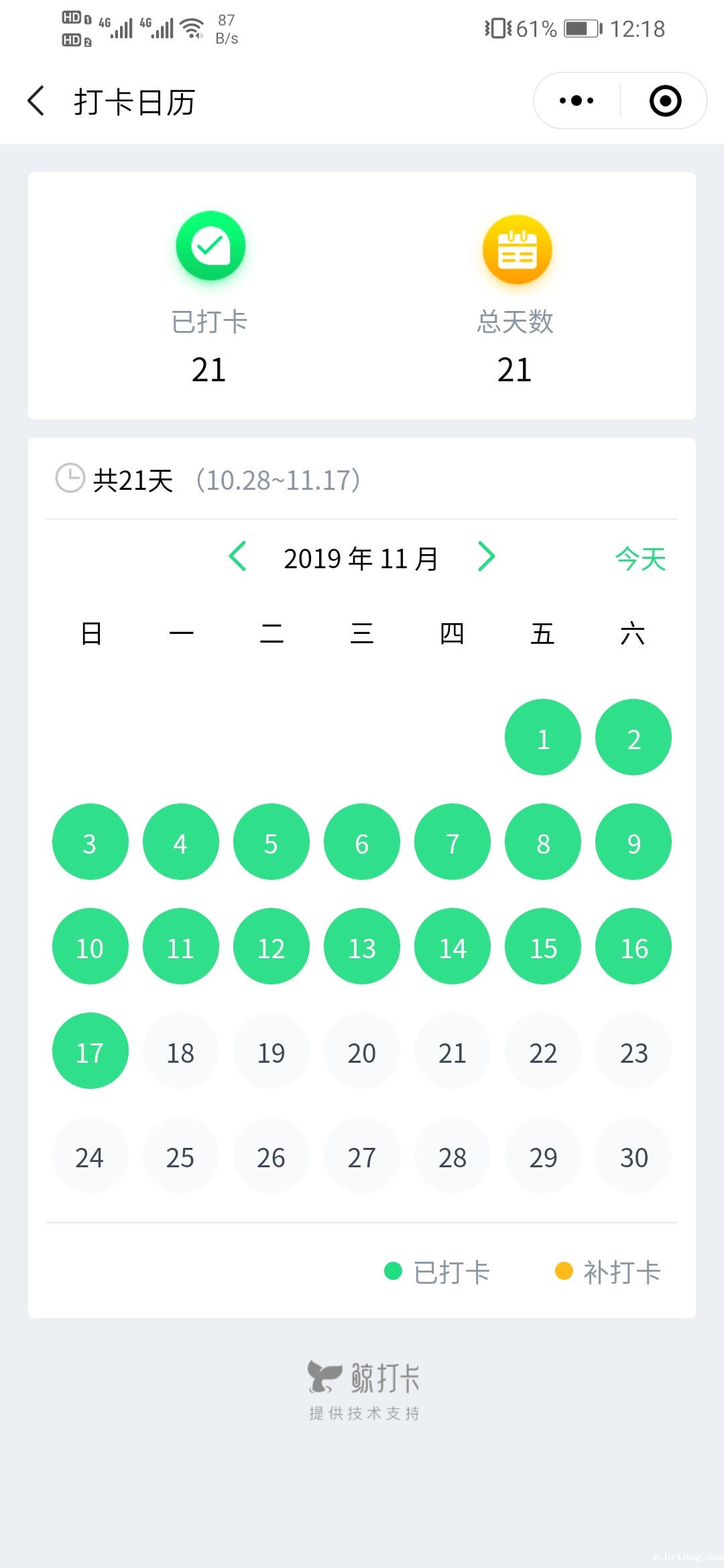This screenshot has width=724, height=1568.
Task: Select November 22 on the calendar
Action: pyautogui.click(x=543, y=1051)
